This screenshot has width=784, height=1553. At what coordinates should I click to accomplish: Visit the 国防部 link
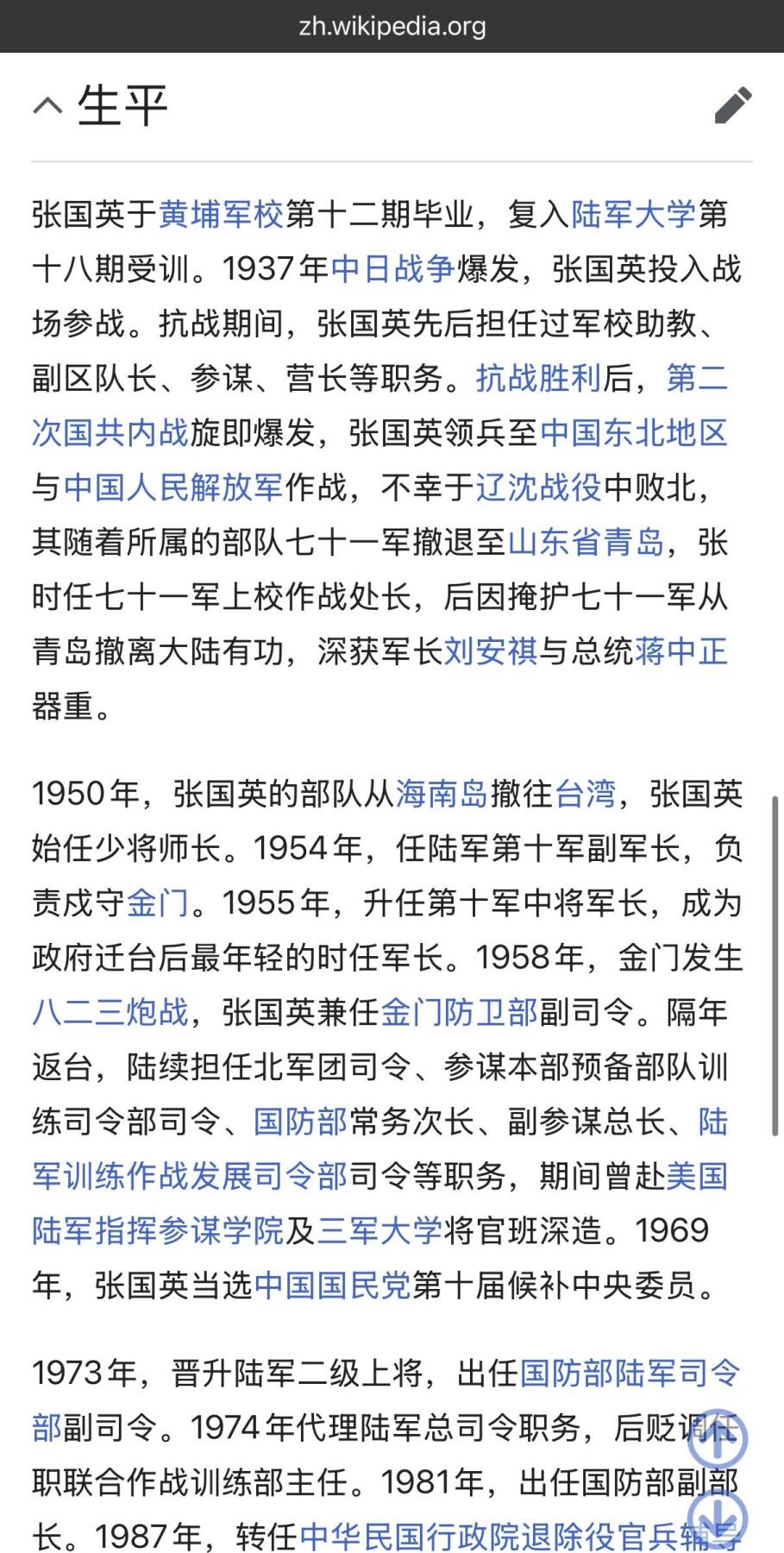tap(299, 1121)
